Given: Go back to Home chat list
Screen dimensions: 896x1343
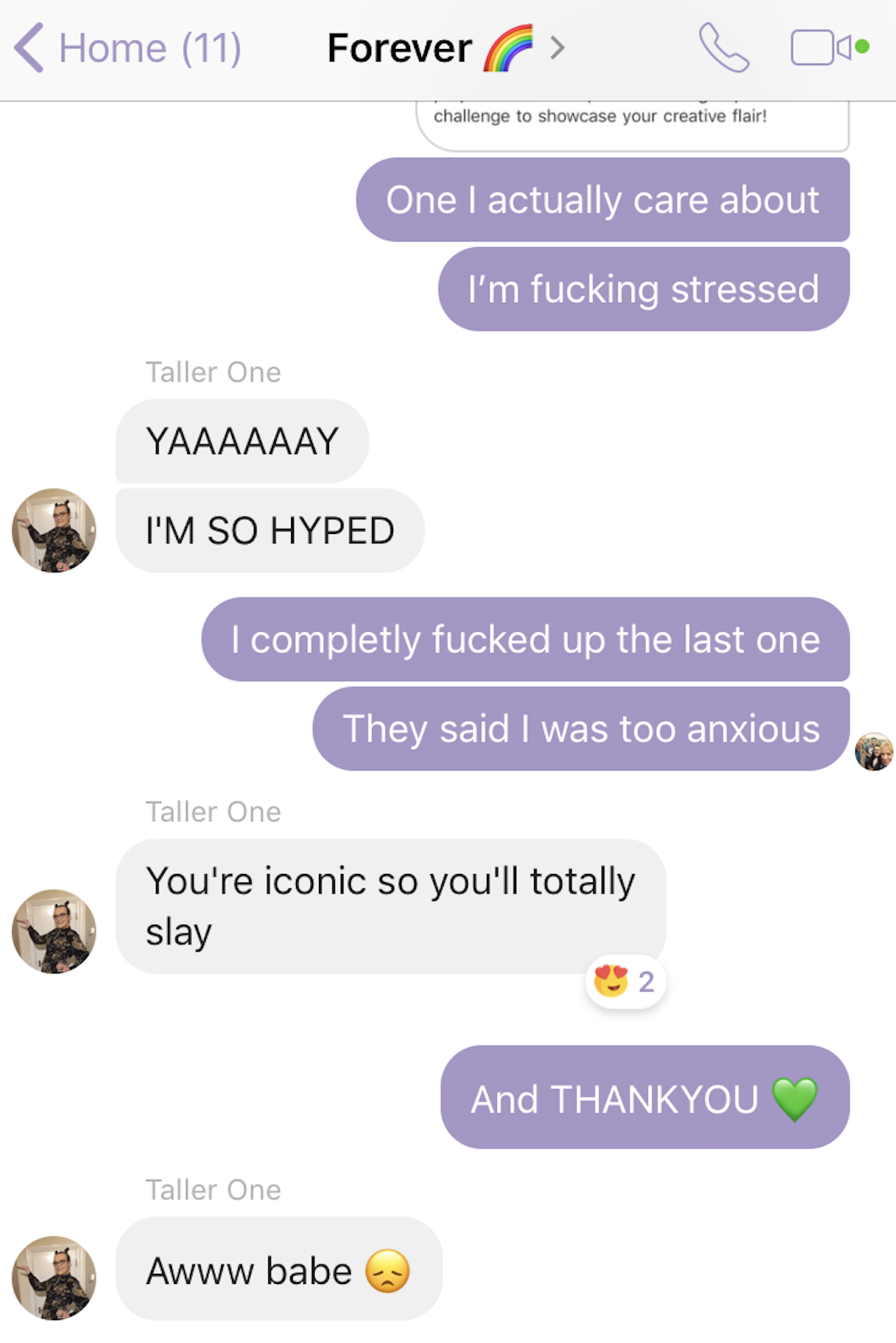Looking at the screenshot, I should tap(127, 48).
